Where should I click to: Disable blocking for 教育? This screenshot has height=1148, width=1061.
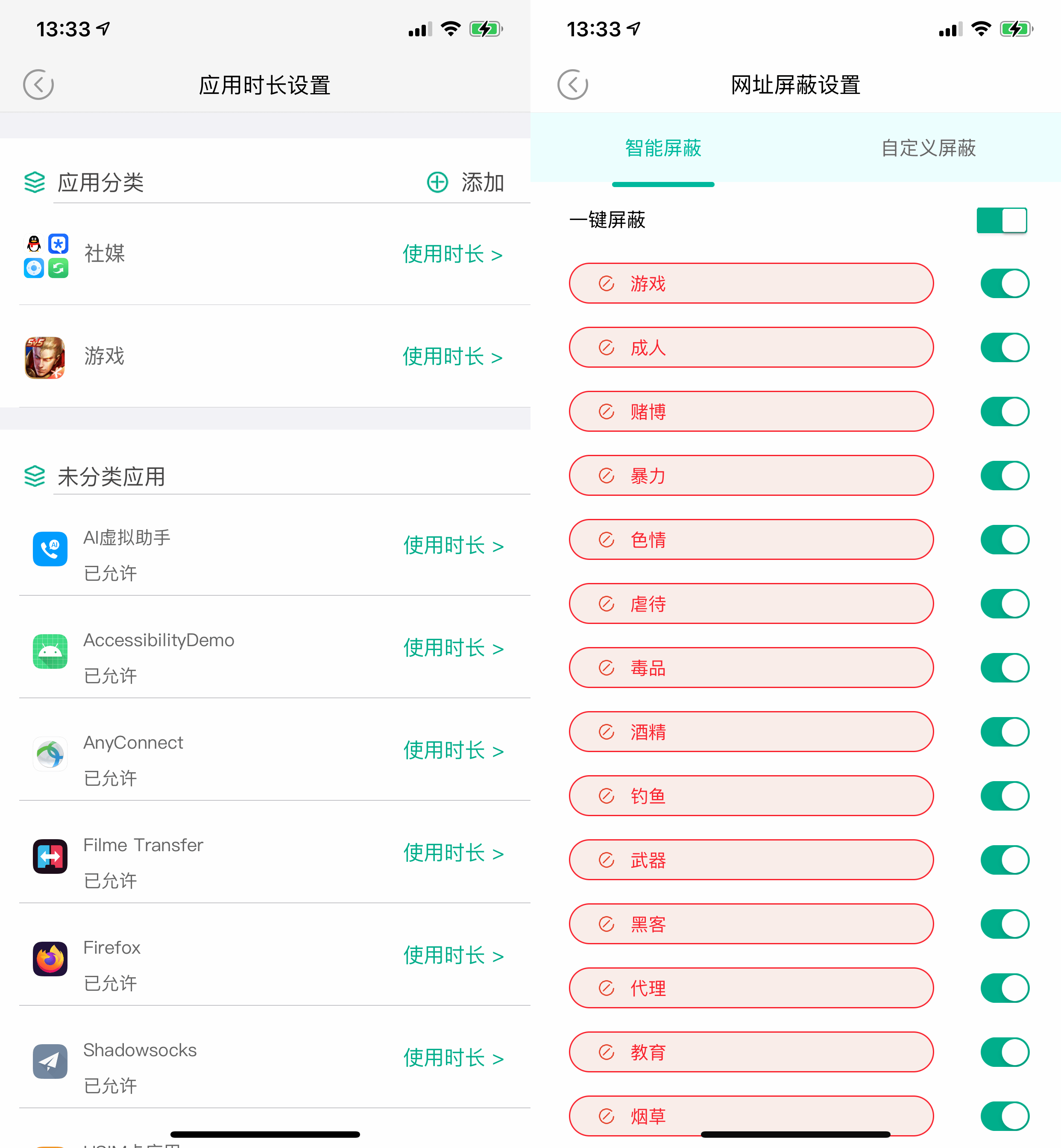click(1005, 1052)
